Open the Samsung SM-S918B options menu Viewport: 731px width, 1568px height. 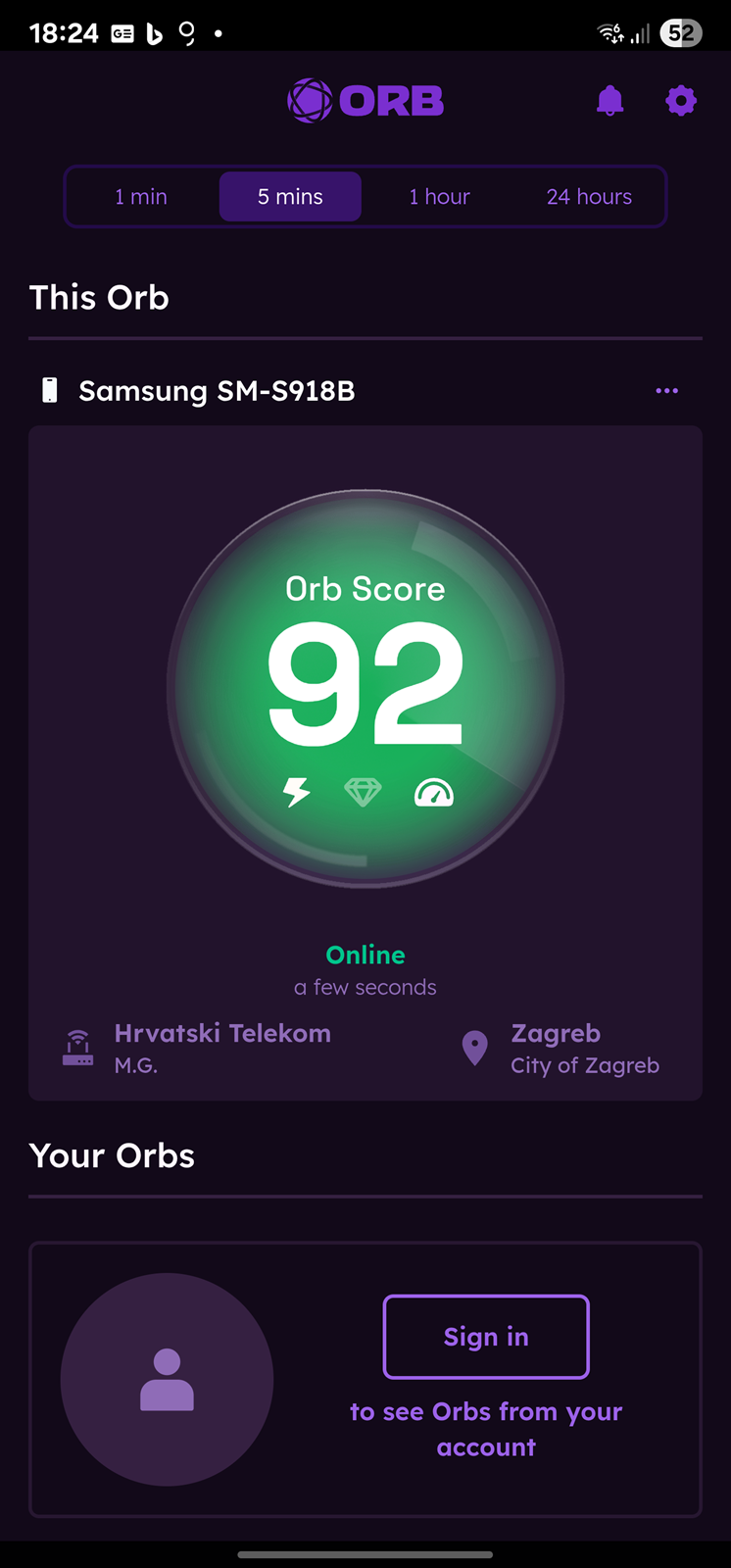[x=667, y=391]
